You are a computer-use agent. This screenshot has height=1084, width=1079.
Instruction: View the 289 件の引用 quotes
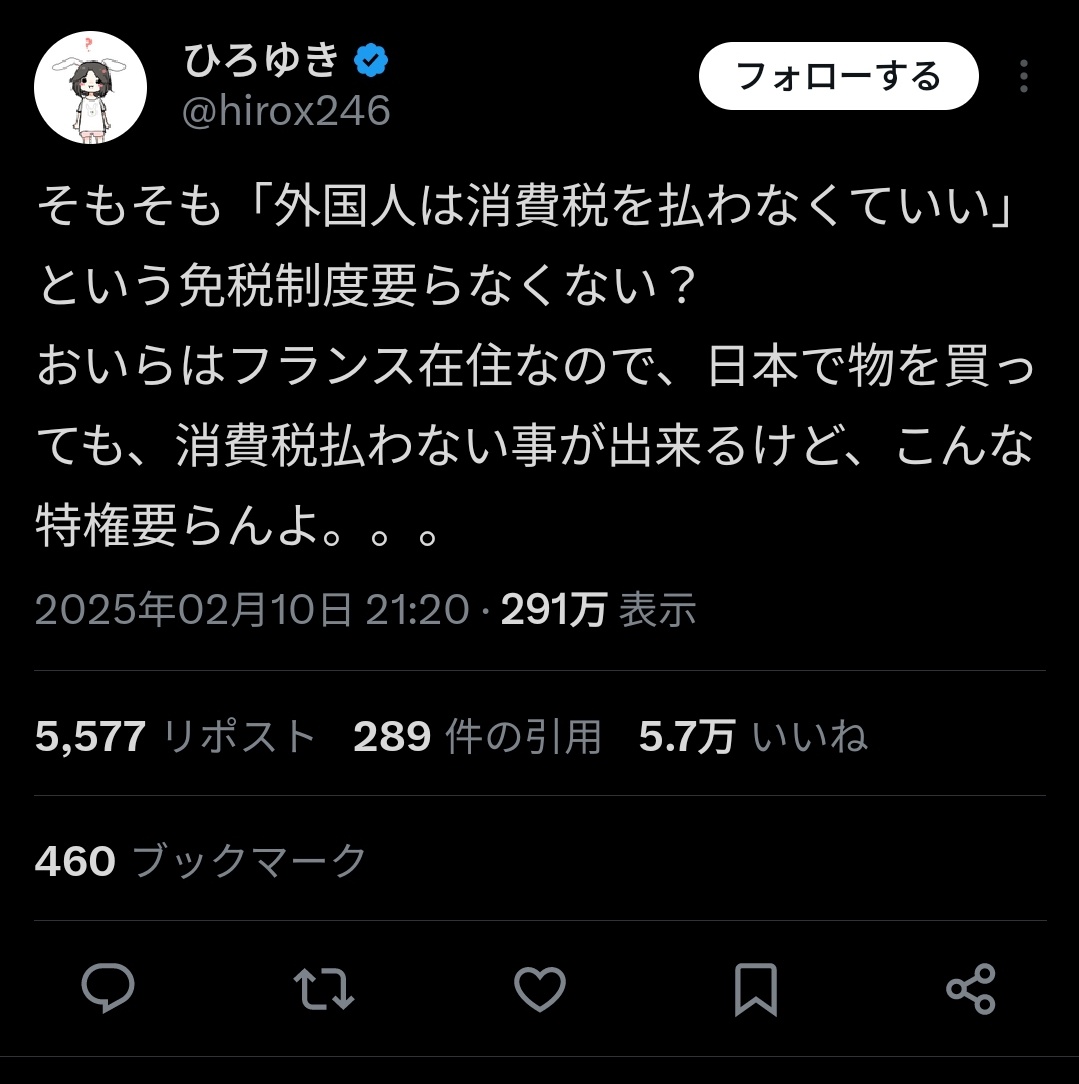477,737
